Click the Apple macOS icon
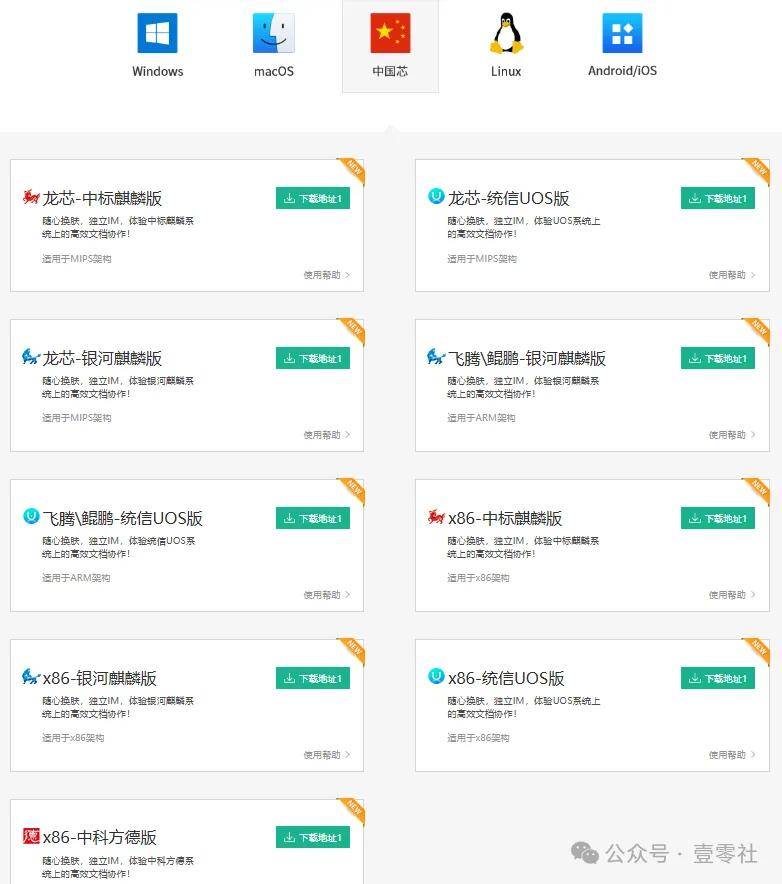782x884 pixels. pos(273,31)
